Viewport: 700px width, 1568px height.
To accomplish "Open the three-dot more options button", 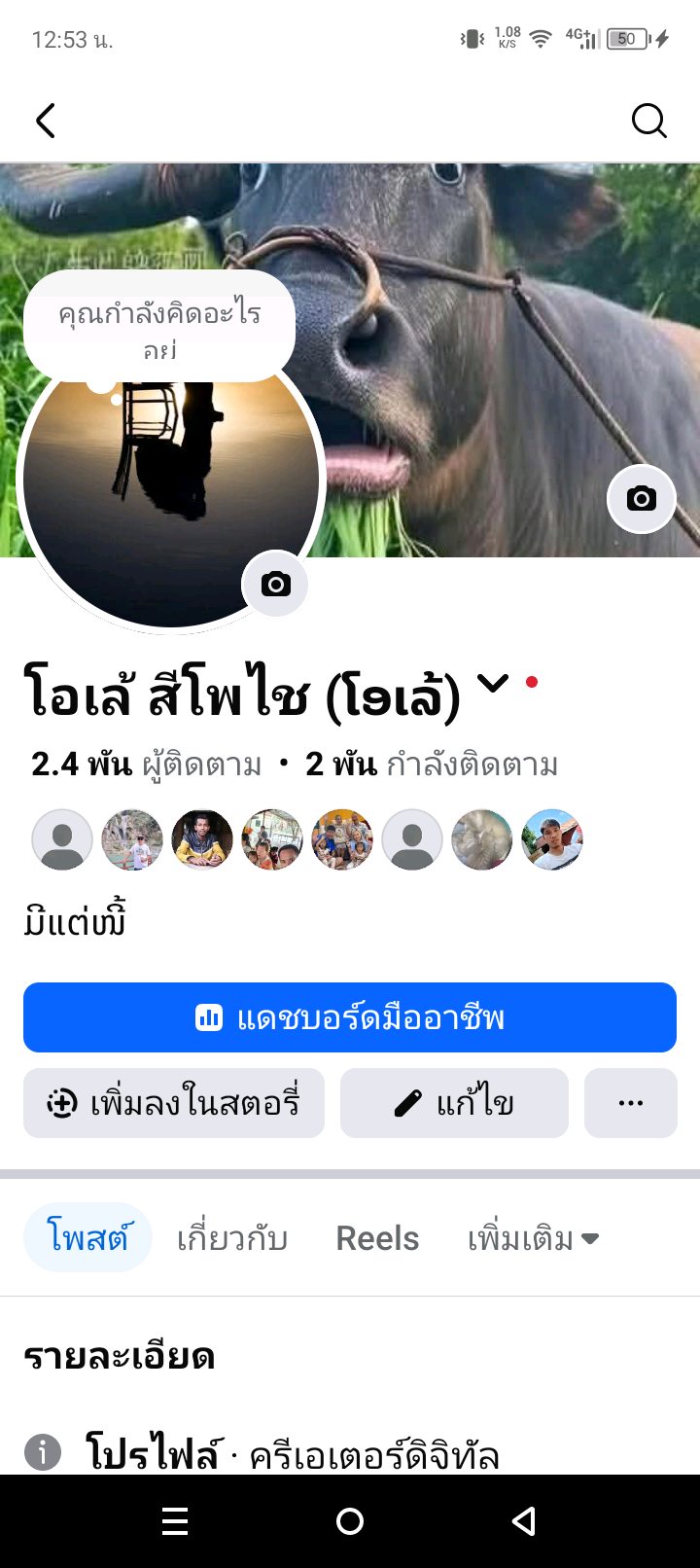I will pos(631,1103).
